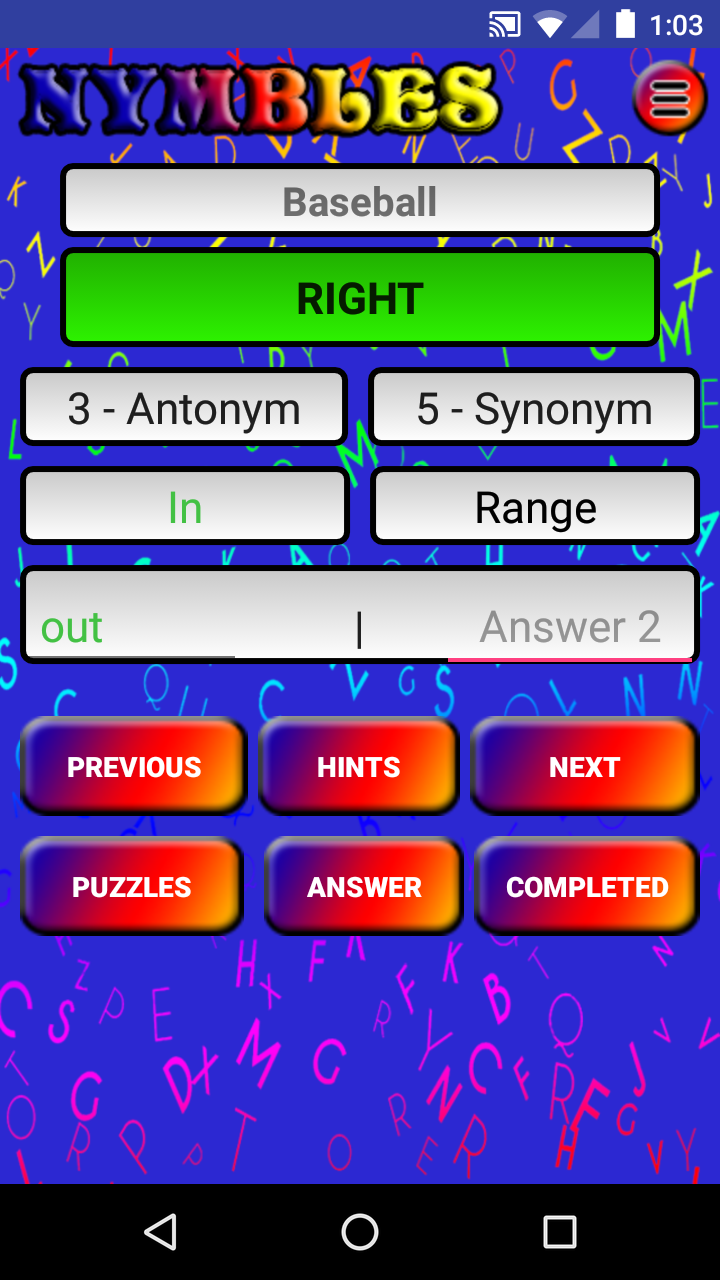This screenshot has width=720, height=1280.
Task: Tap the Answer 2 input field
Action: [x=570, y=627]
